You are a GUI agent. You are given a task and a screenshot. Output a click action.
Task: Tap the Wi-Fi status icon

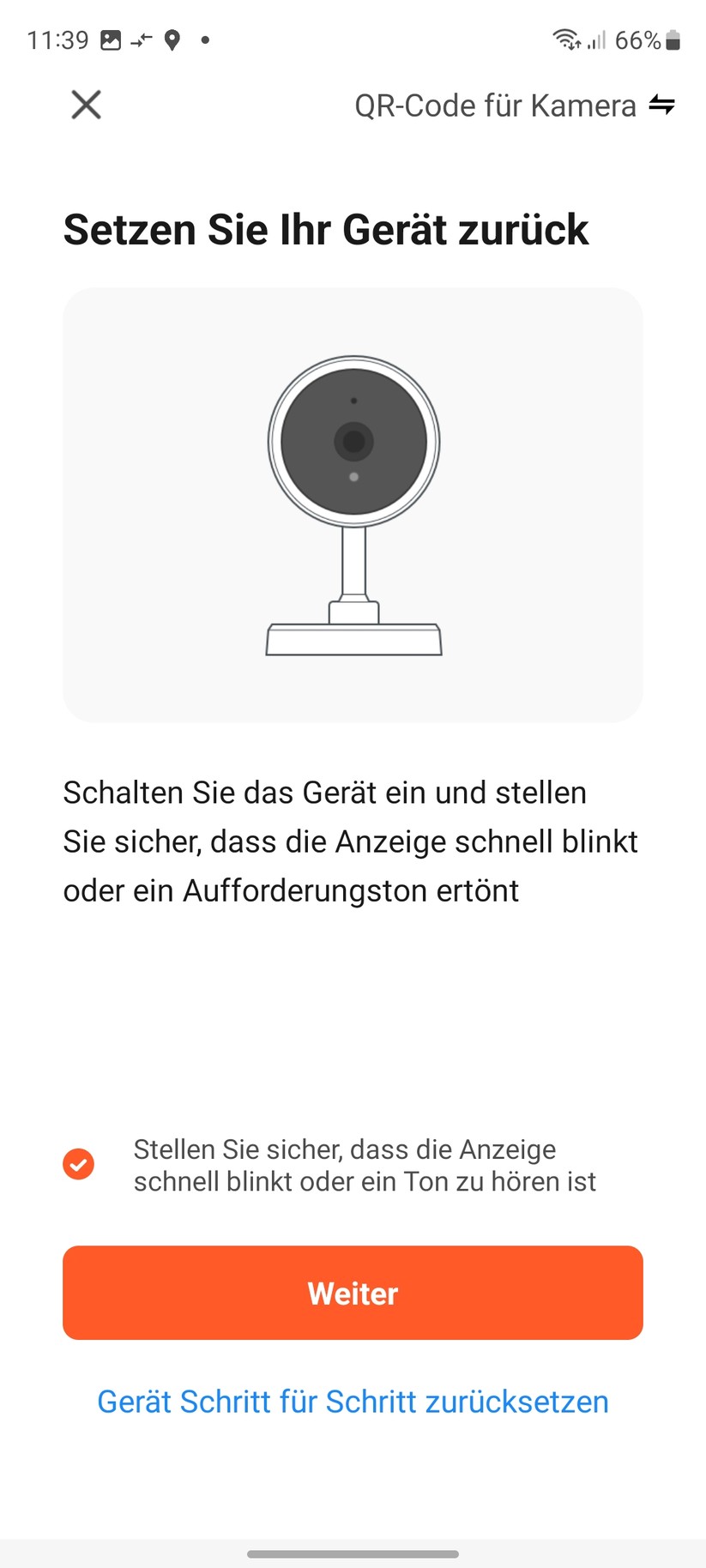pos(566,39)
